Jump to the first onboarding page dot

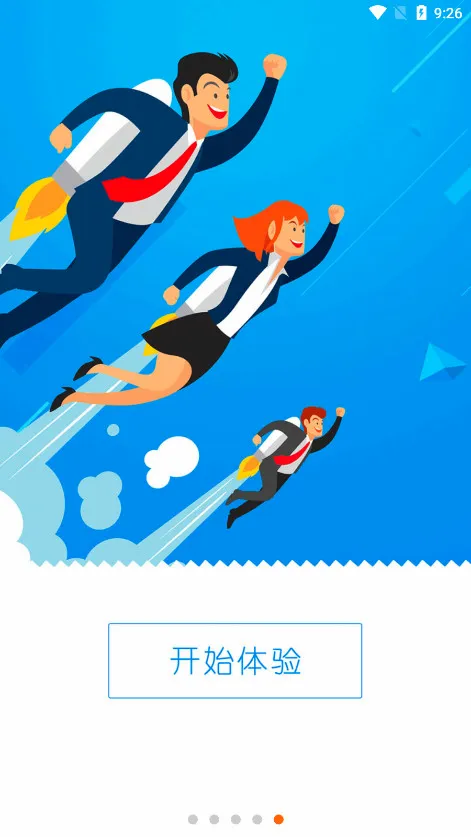coord(193,819)
